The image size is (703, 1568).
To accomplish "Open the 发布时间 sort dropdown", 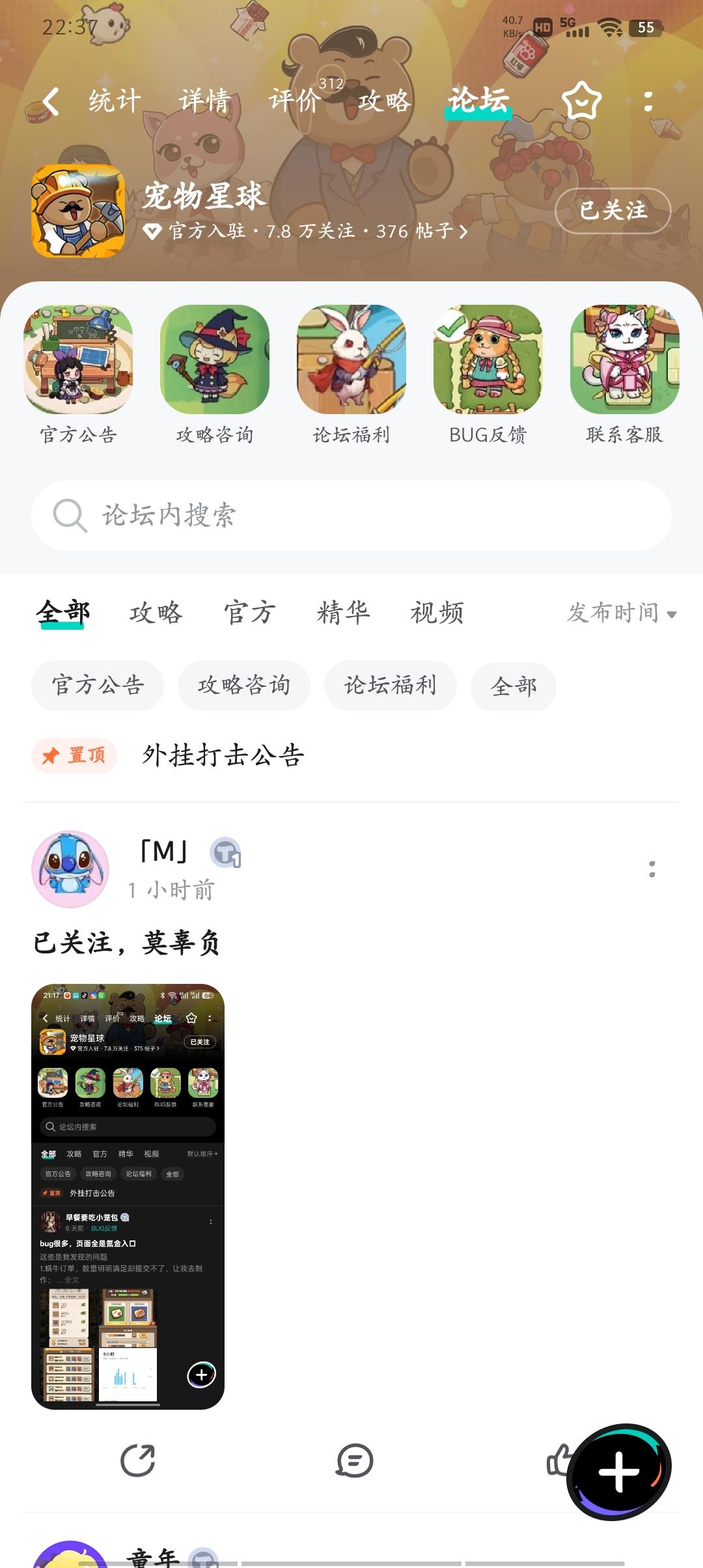I will [619, 613].
